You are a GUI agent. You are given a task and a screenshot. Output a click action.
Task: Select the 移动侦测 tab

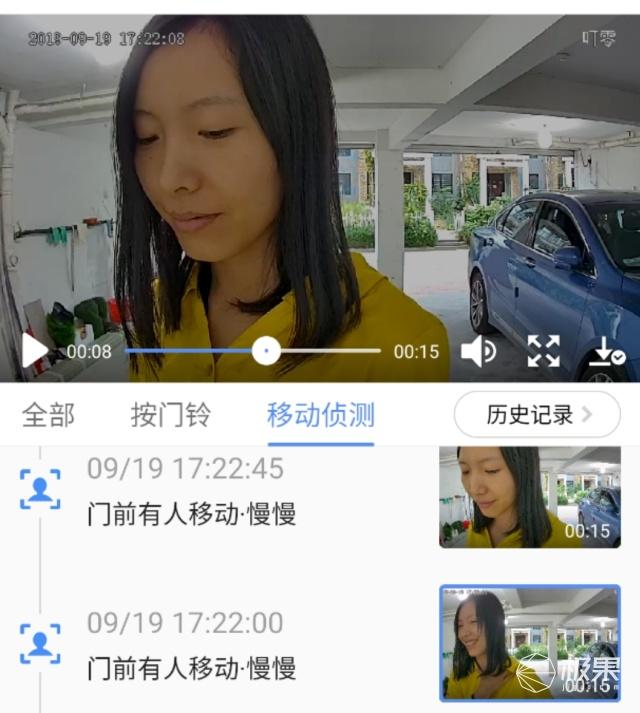point(320,415)
